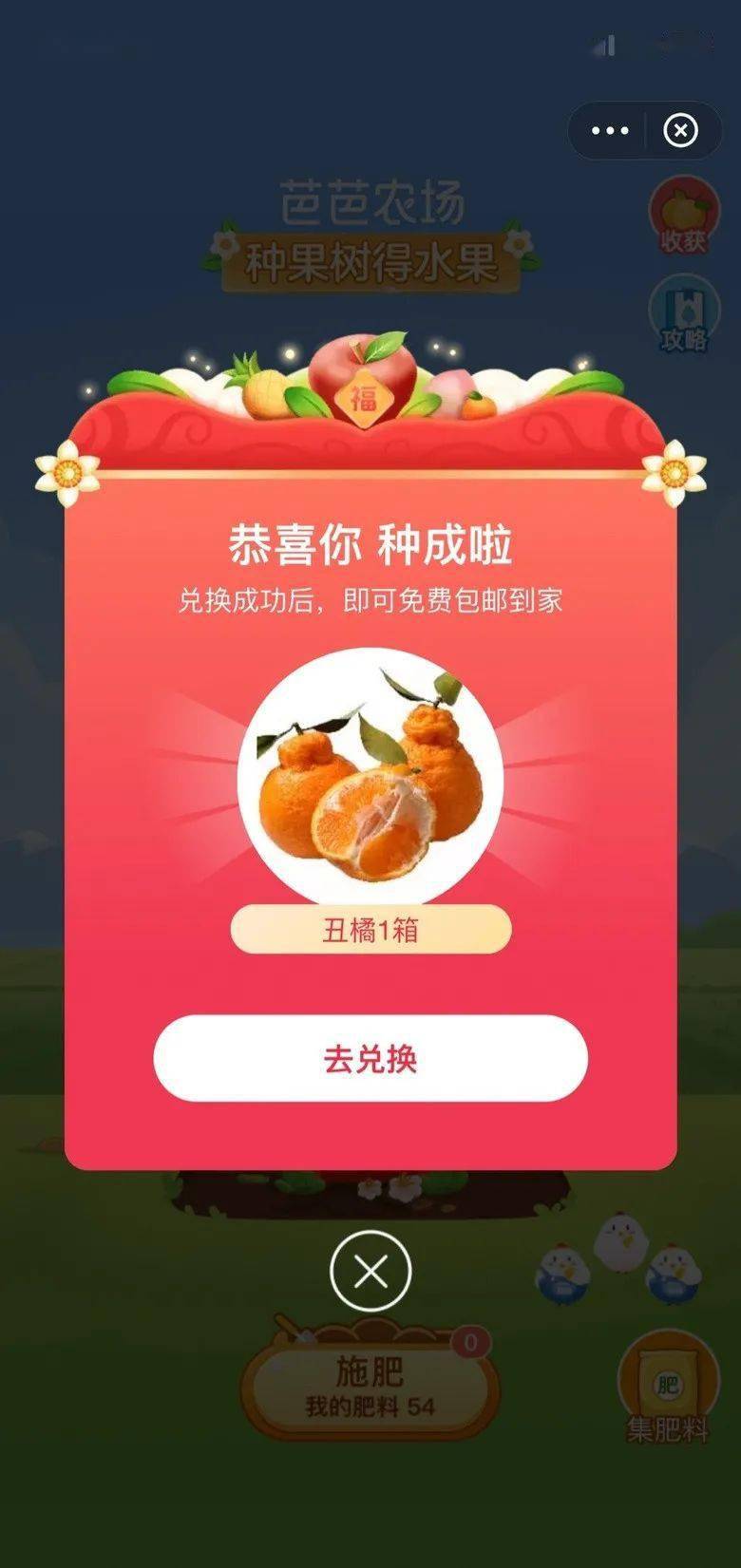Tap 去兑换 to redeem the fruit

pos(370,1058)
